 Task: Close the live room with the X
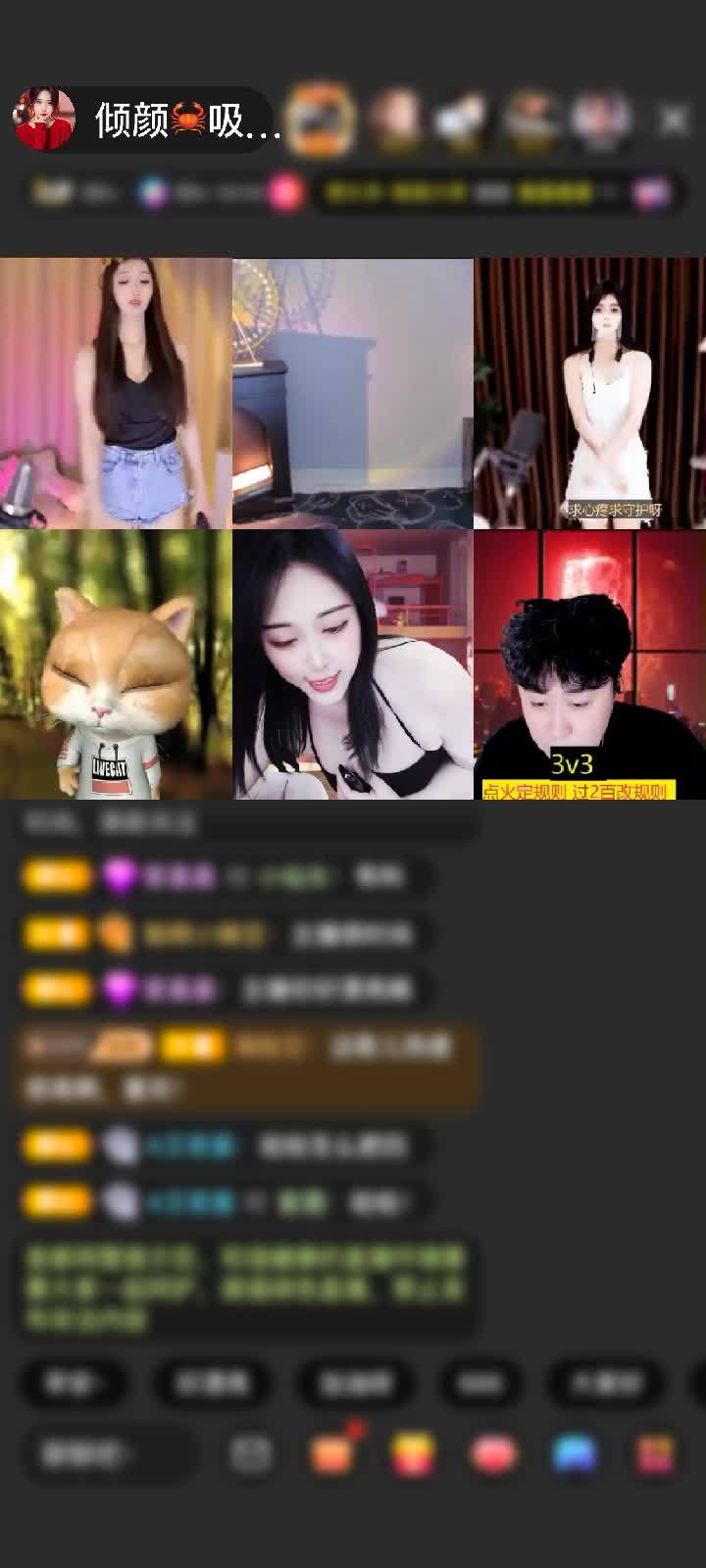tap(674, 120)
